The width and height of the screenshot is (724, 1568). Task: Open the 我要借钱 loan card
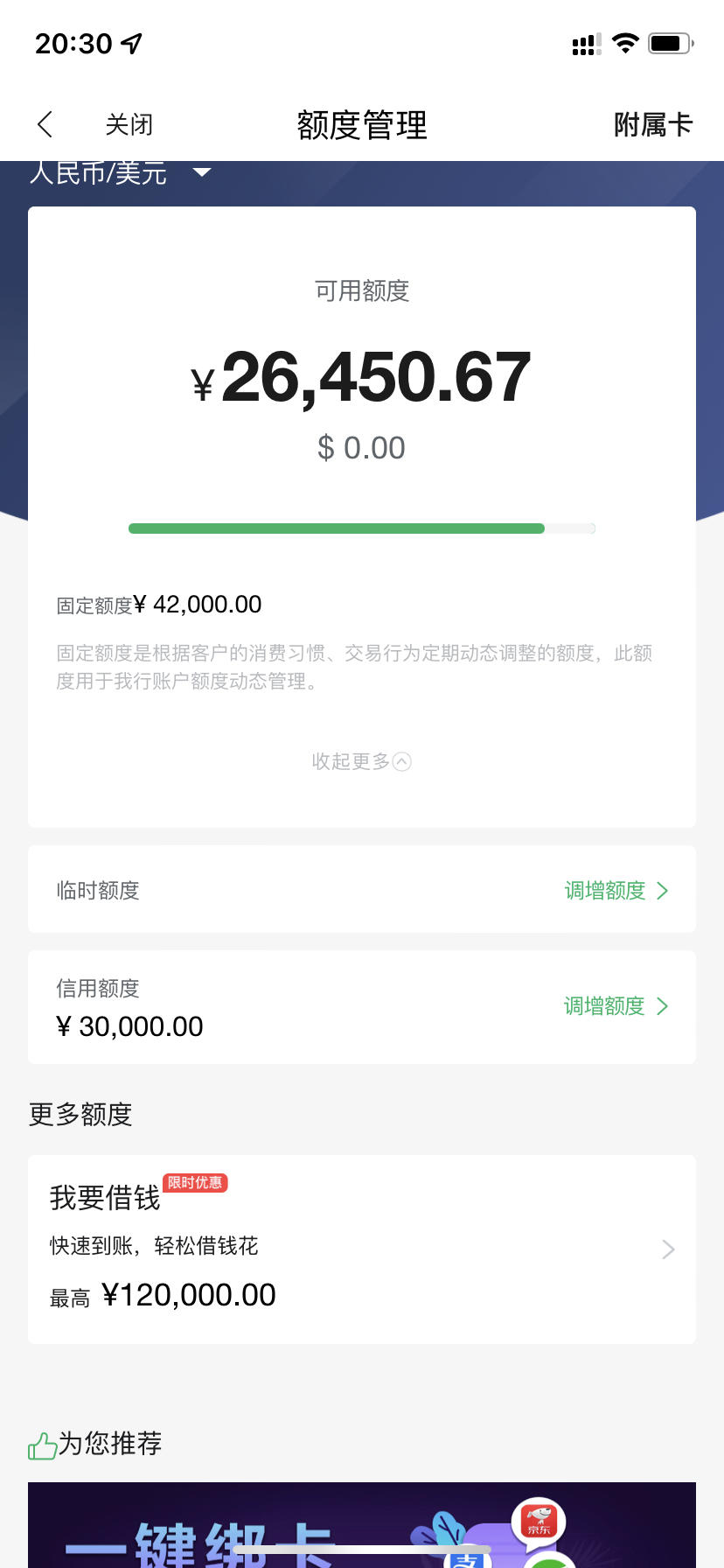pyautogui.click(x=362, y=1249)
